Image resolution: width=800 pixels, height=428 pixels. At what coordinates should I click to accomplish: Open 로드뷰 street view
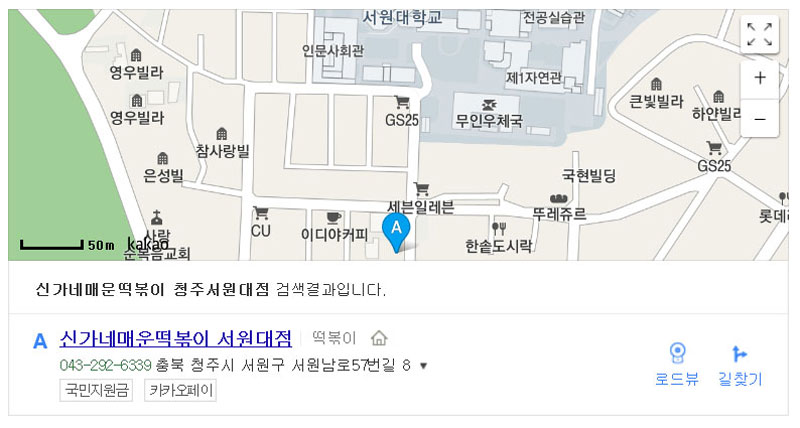[677, 365]
